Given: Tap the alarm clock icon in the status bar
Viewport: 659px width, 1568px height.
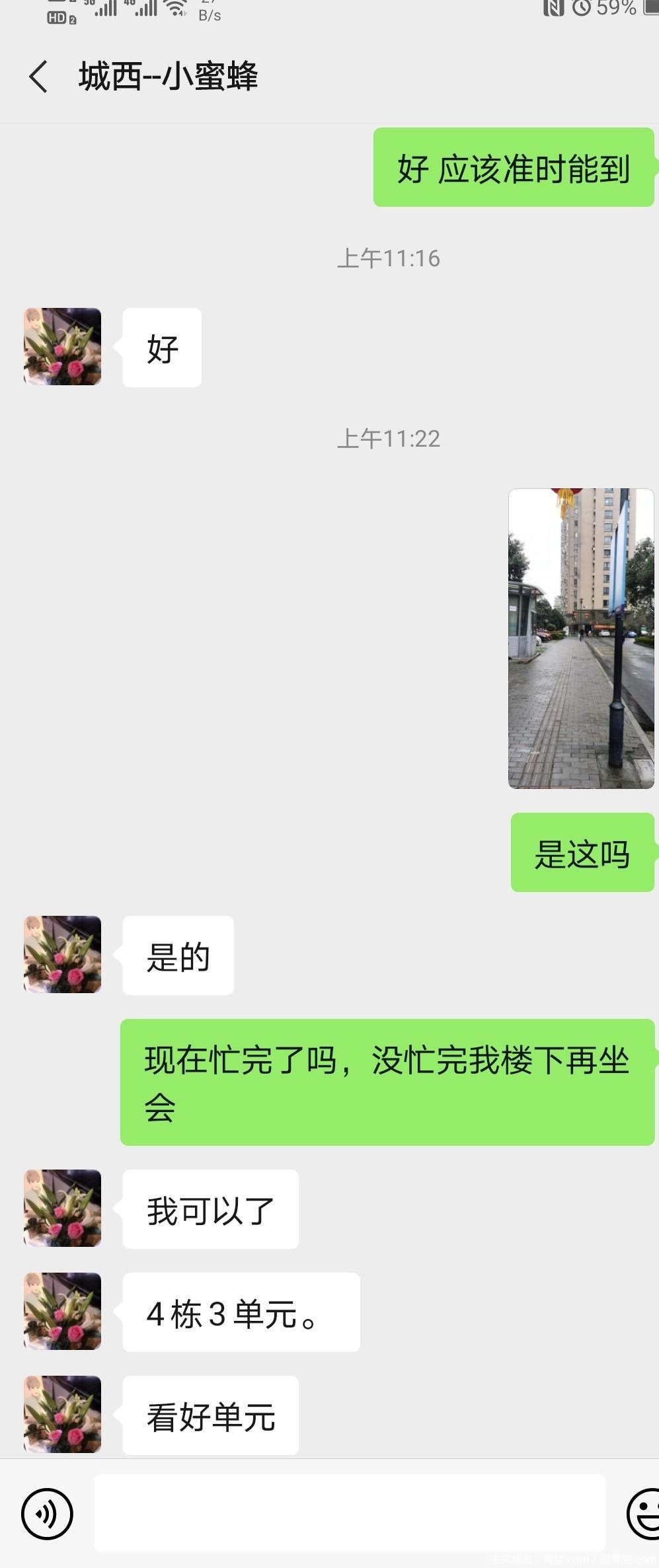Looking at the screenshot, I should click(x=582, y=8).
